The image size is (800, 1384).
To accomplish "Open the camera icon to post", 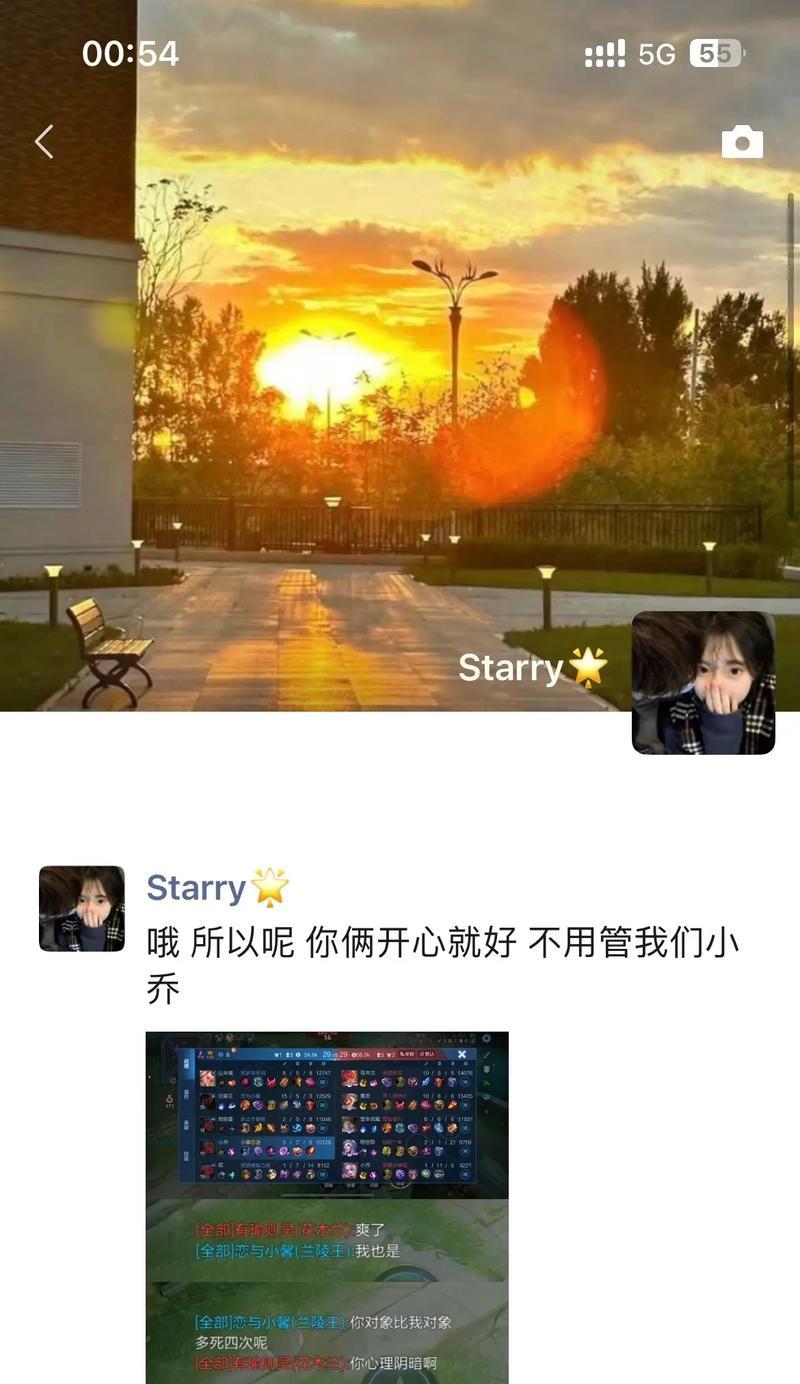I will (x=742, y=142).
